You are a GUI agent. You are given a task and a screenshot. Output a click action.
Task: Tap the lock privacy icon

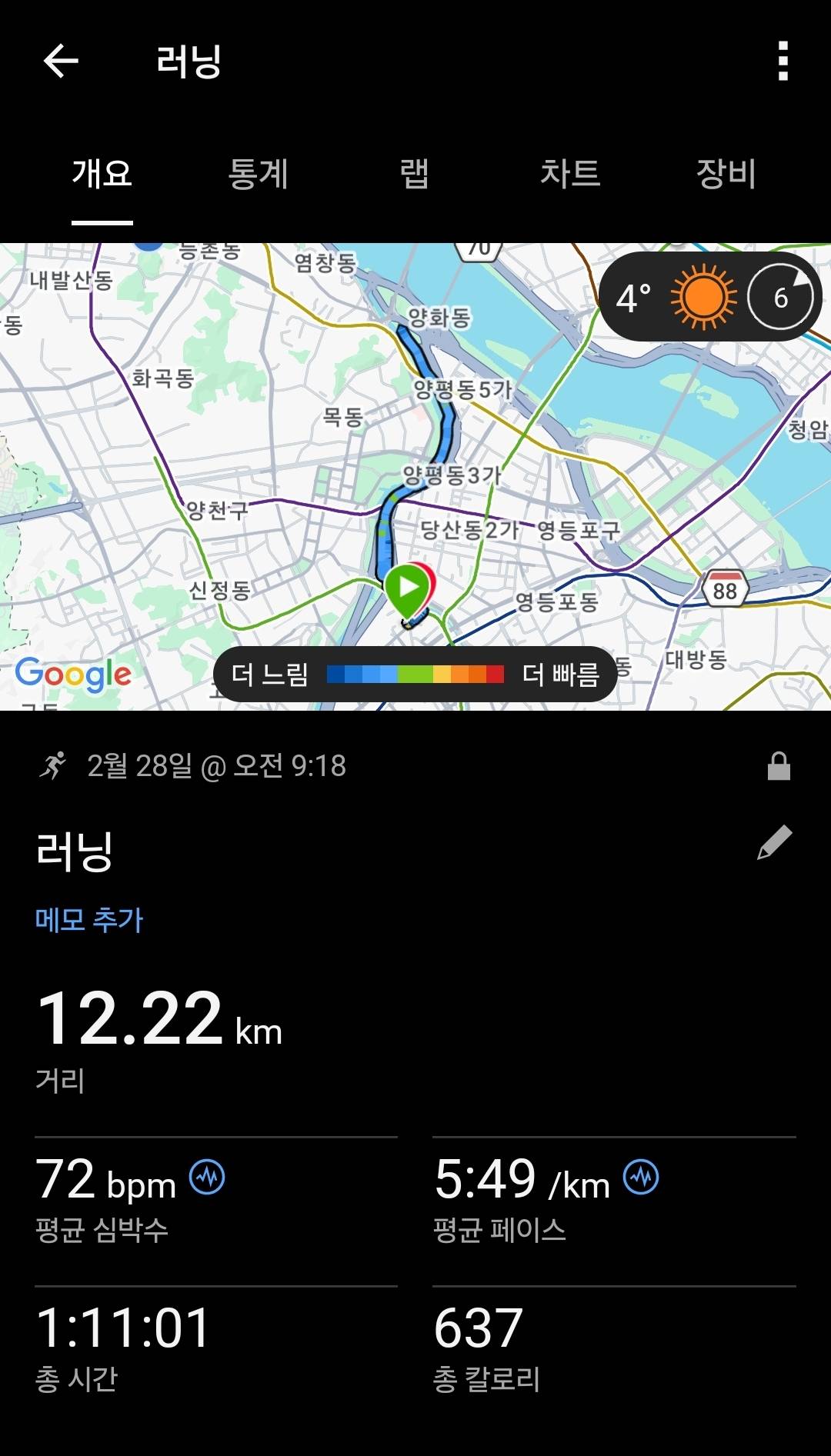tap(779, 764)
